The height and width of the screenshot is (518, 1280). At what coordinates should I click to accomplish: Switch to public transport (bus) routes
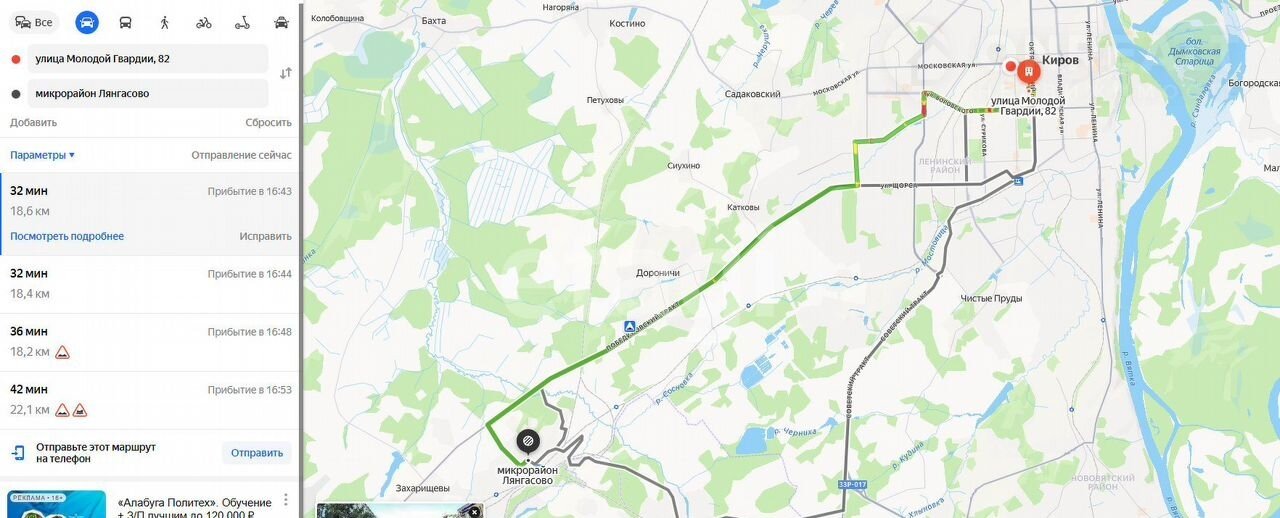125,22
